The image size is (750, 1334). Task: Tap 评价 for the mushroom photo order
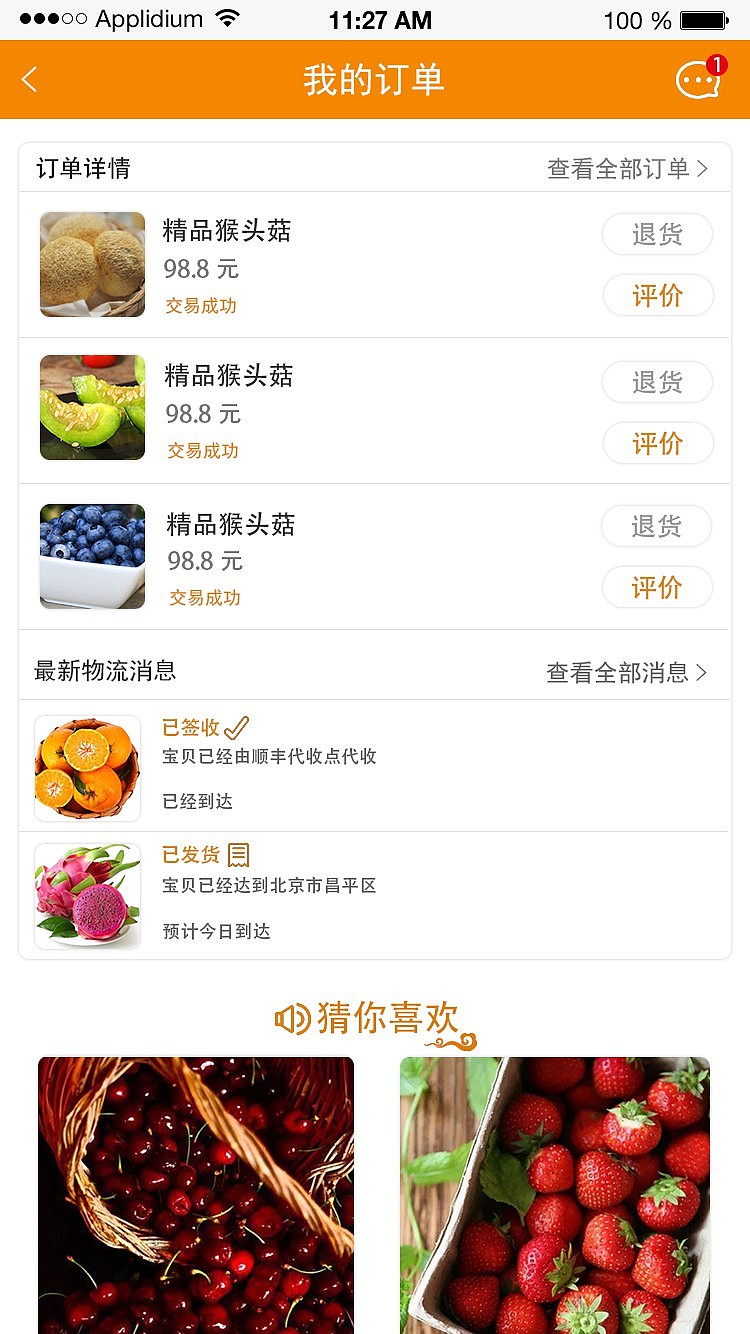click(x=657, y=296)
